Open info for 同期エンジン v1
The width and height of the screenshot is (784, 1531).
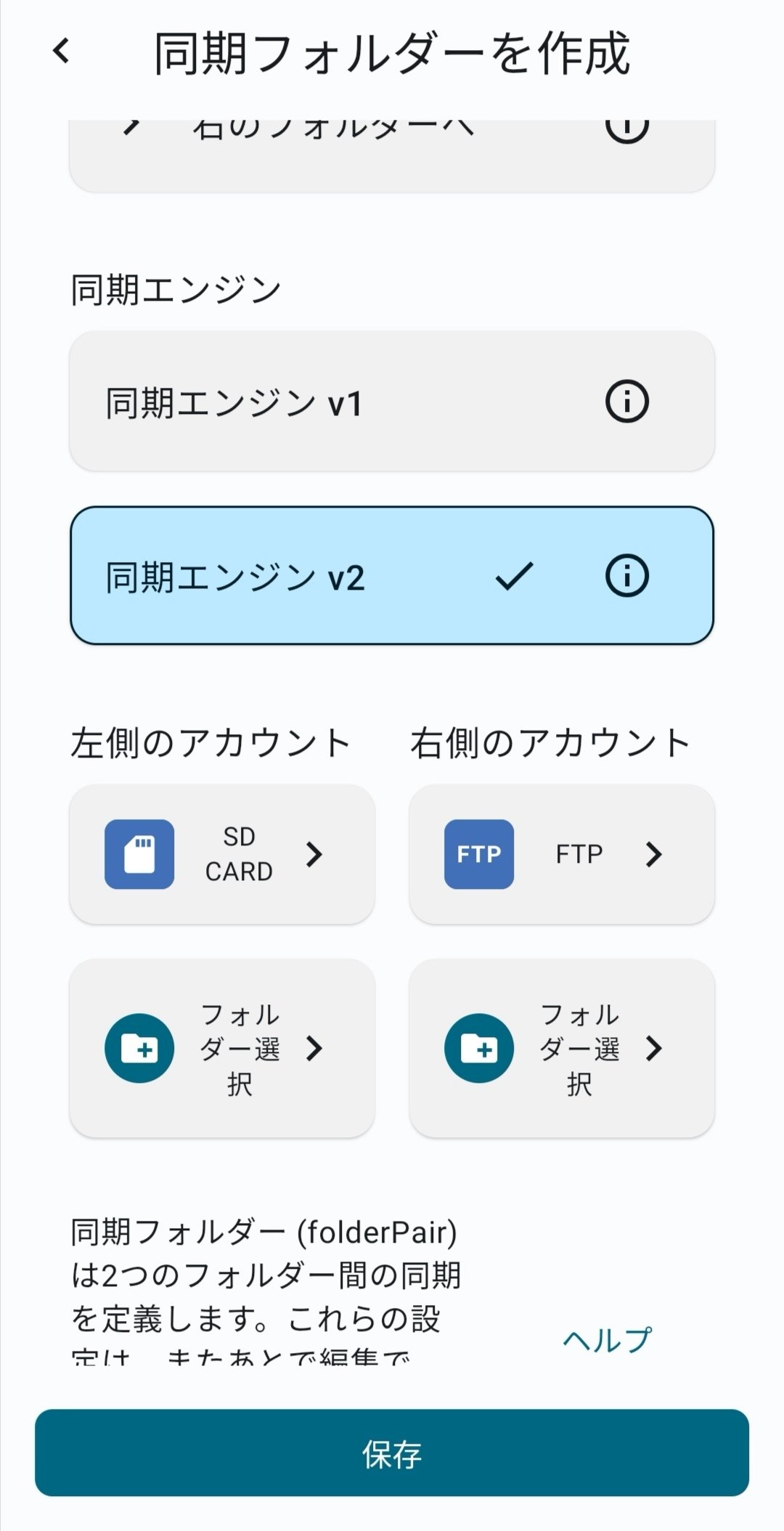click(629, 400)
